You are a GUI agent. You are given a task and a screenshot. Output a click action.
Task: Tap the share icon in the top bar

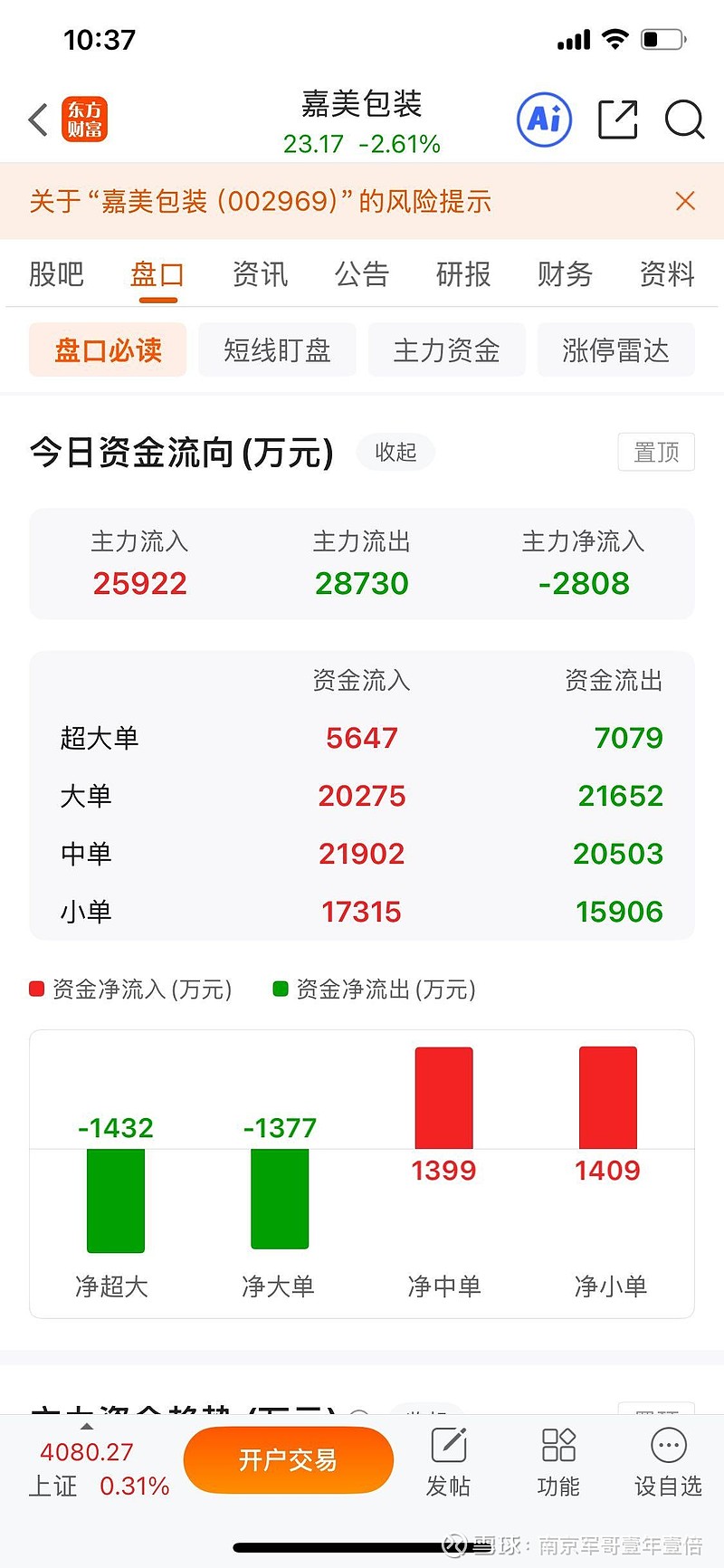coord(616,119)
